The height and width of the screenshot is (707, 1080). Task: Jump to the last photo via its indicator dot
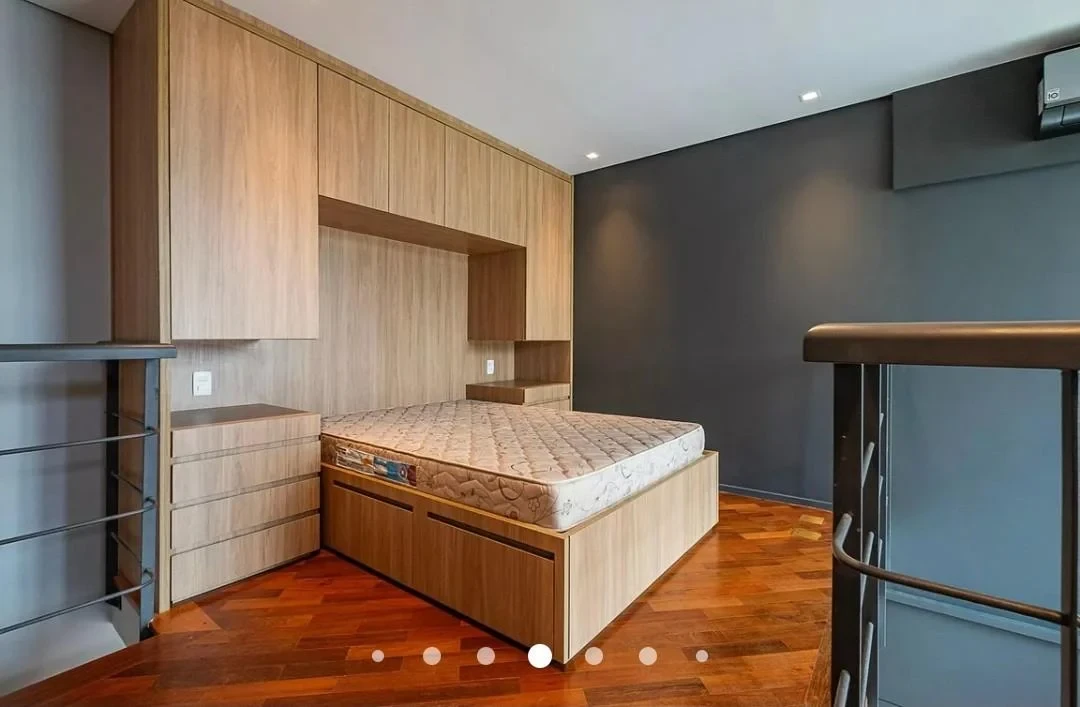click(x=702, y=656)
